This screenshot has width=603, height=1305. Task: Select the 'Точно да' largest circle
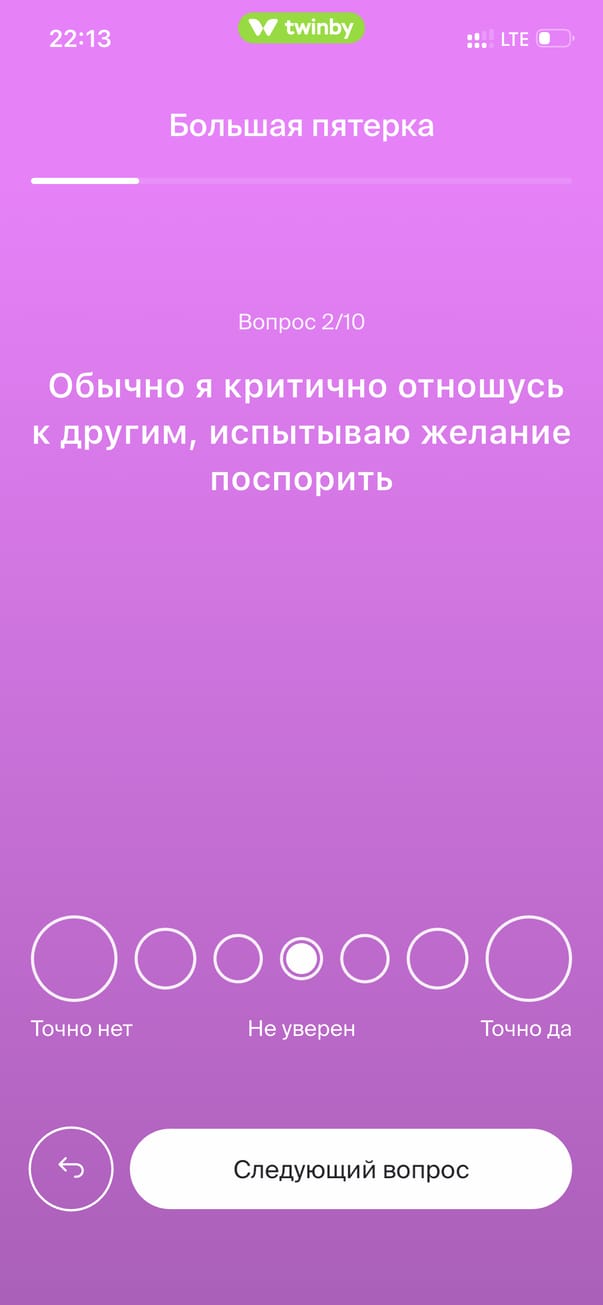[528, 958]
